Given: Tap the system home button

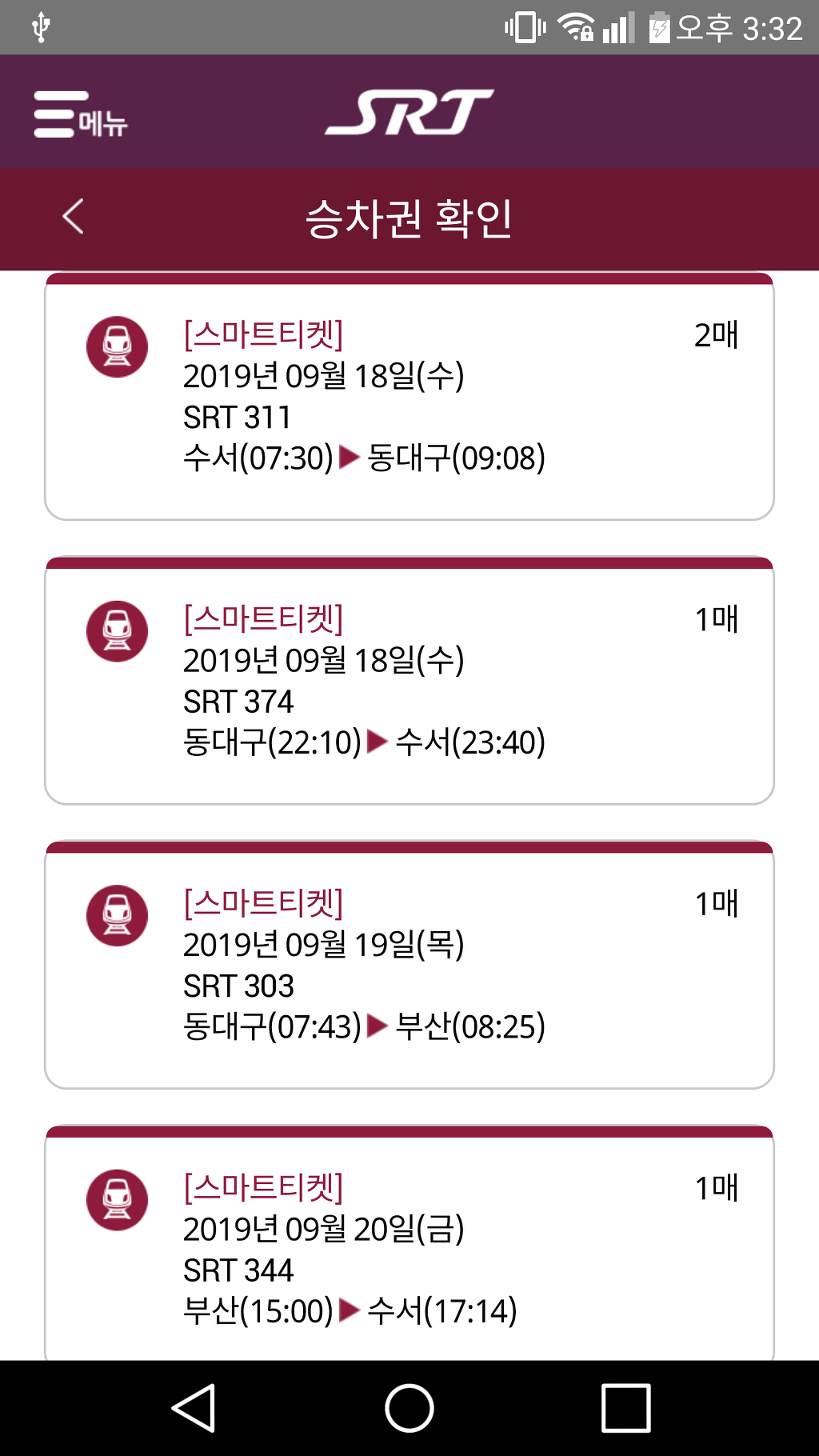Looking at the screenshot, I should coord(409,1408).
